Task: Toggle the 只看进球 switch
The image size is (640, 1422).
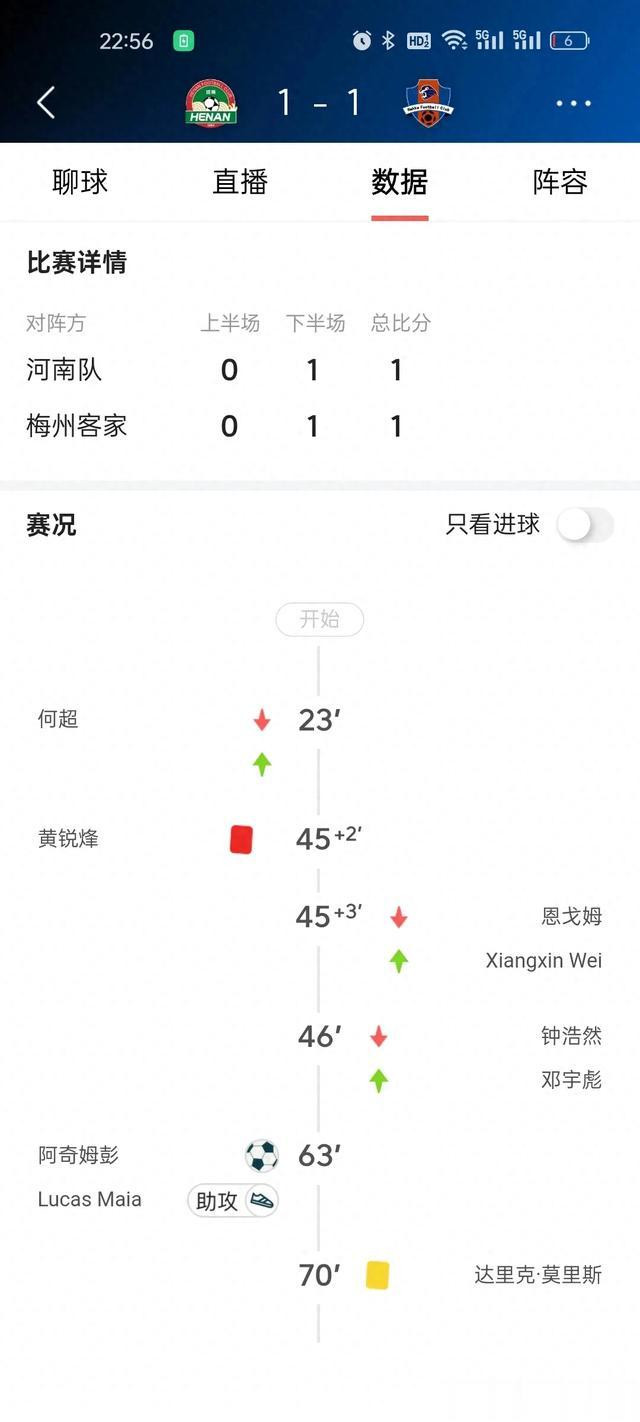Action: pos(585,525)
